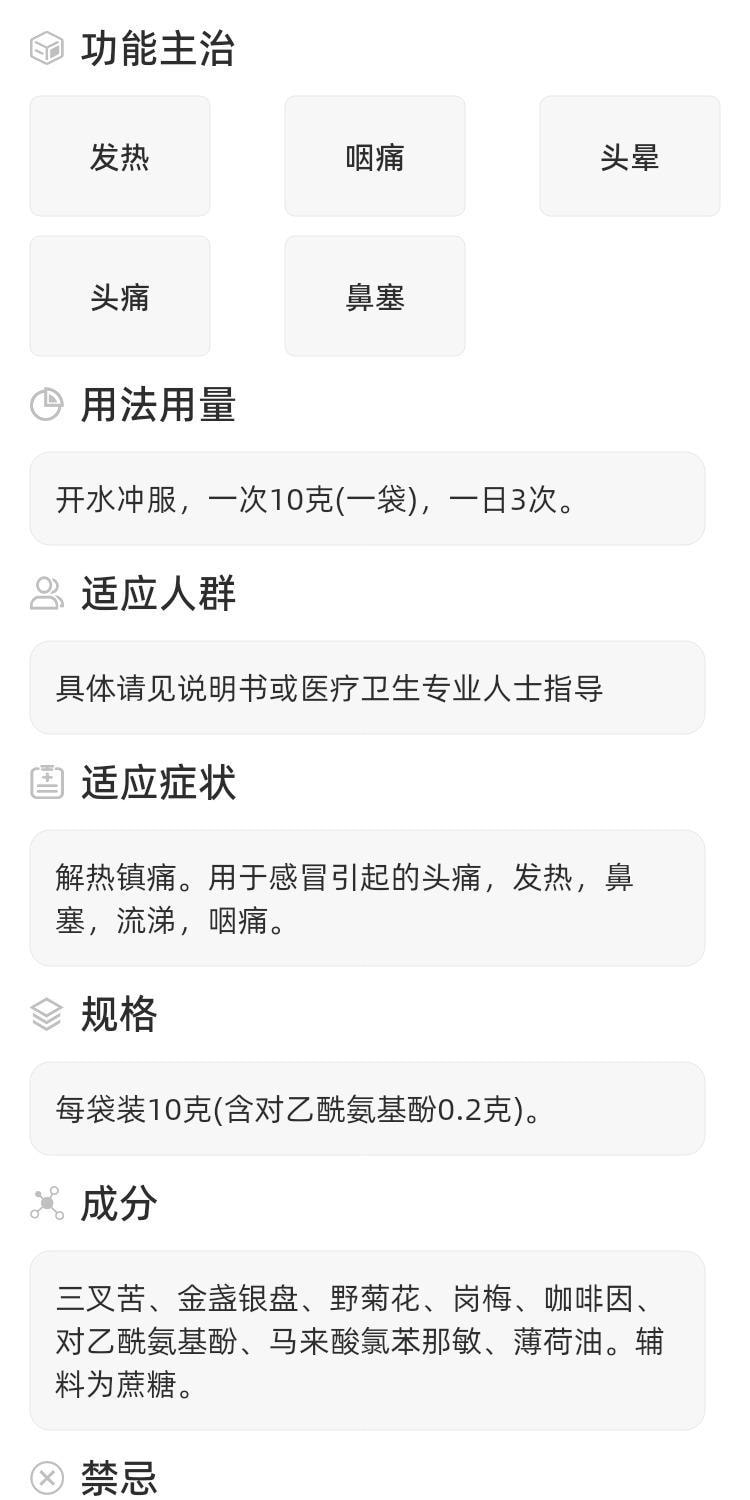Click the 适应症状 description panel

click(x=375, y=898)
